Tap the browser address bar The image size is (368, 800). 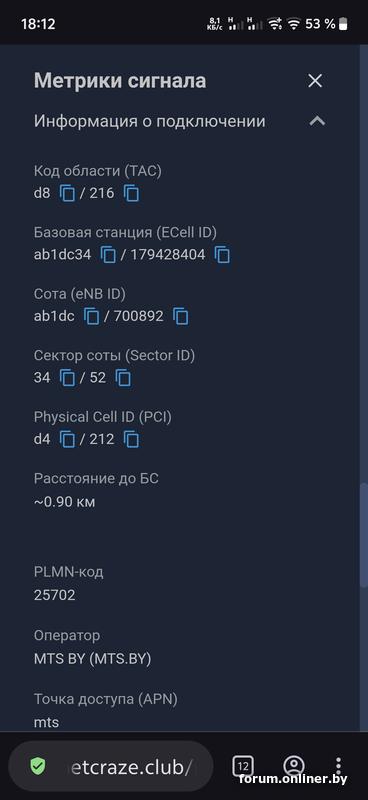click(111, 766)
